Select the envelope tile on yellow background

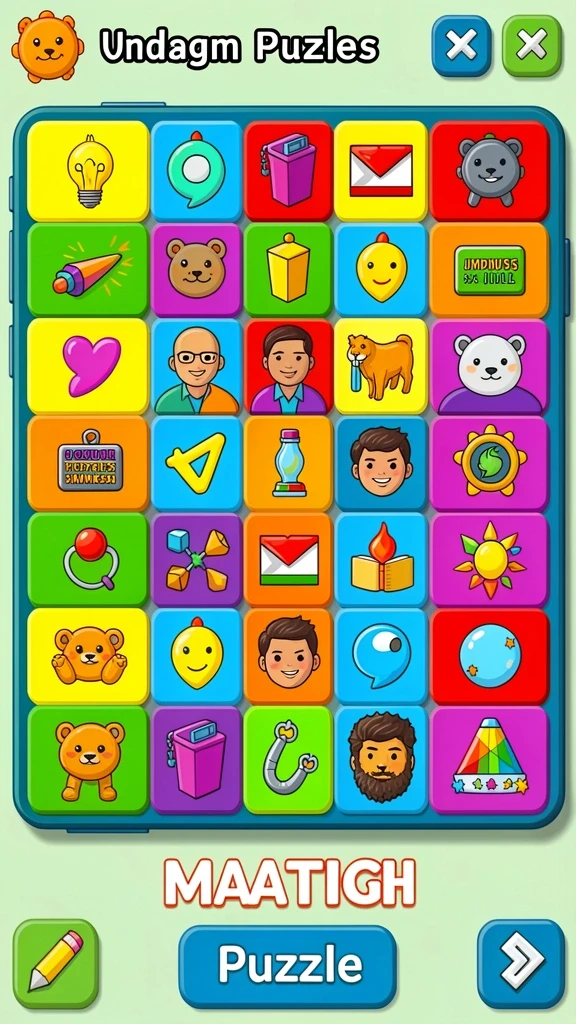pos(381,171)
